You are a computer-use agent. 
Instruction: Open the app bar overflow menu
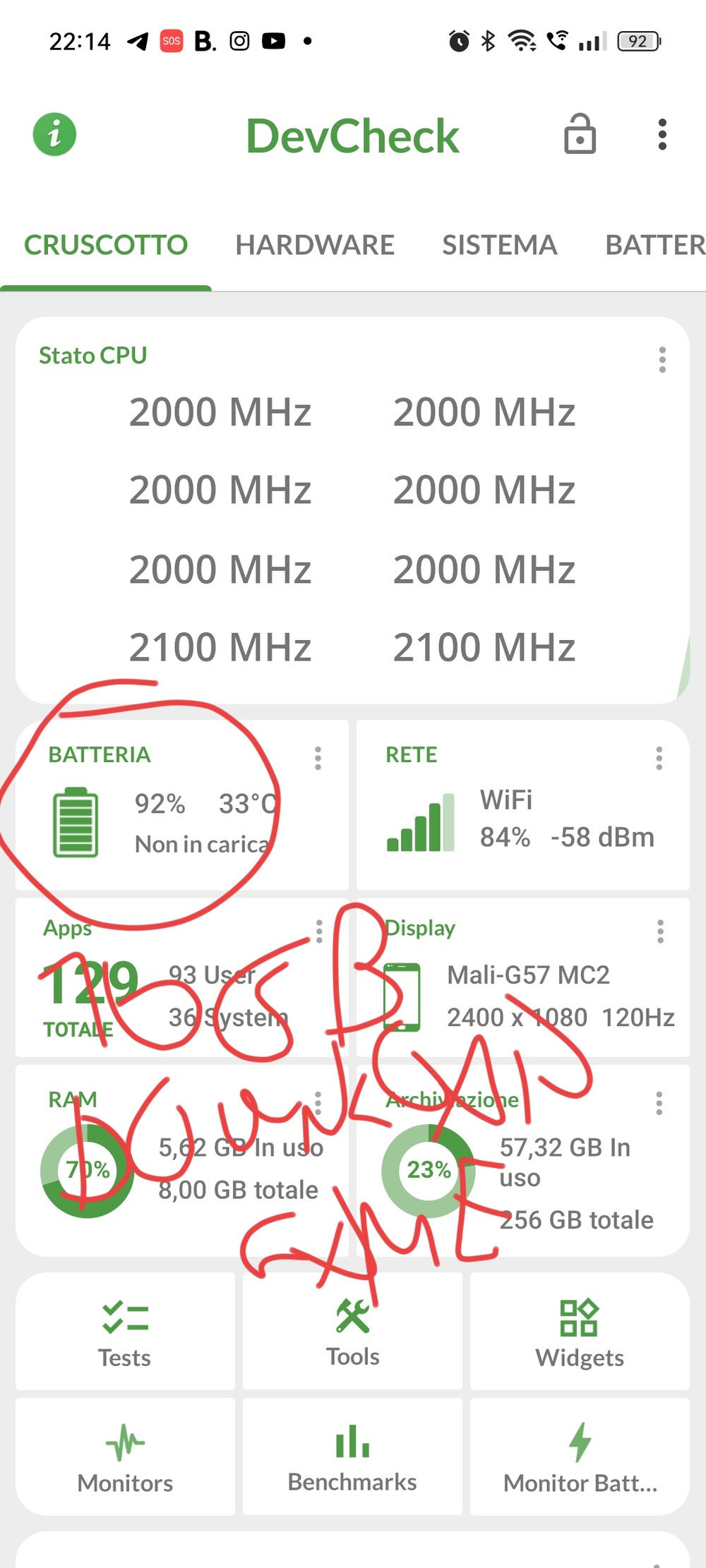click(662, 134)
